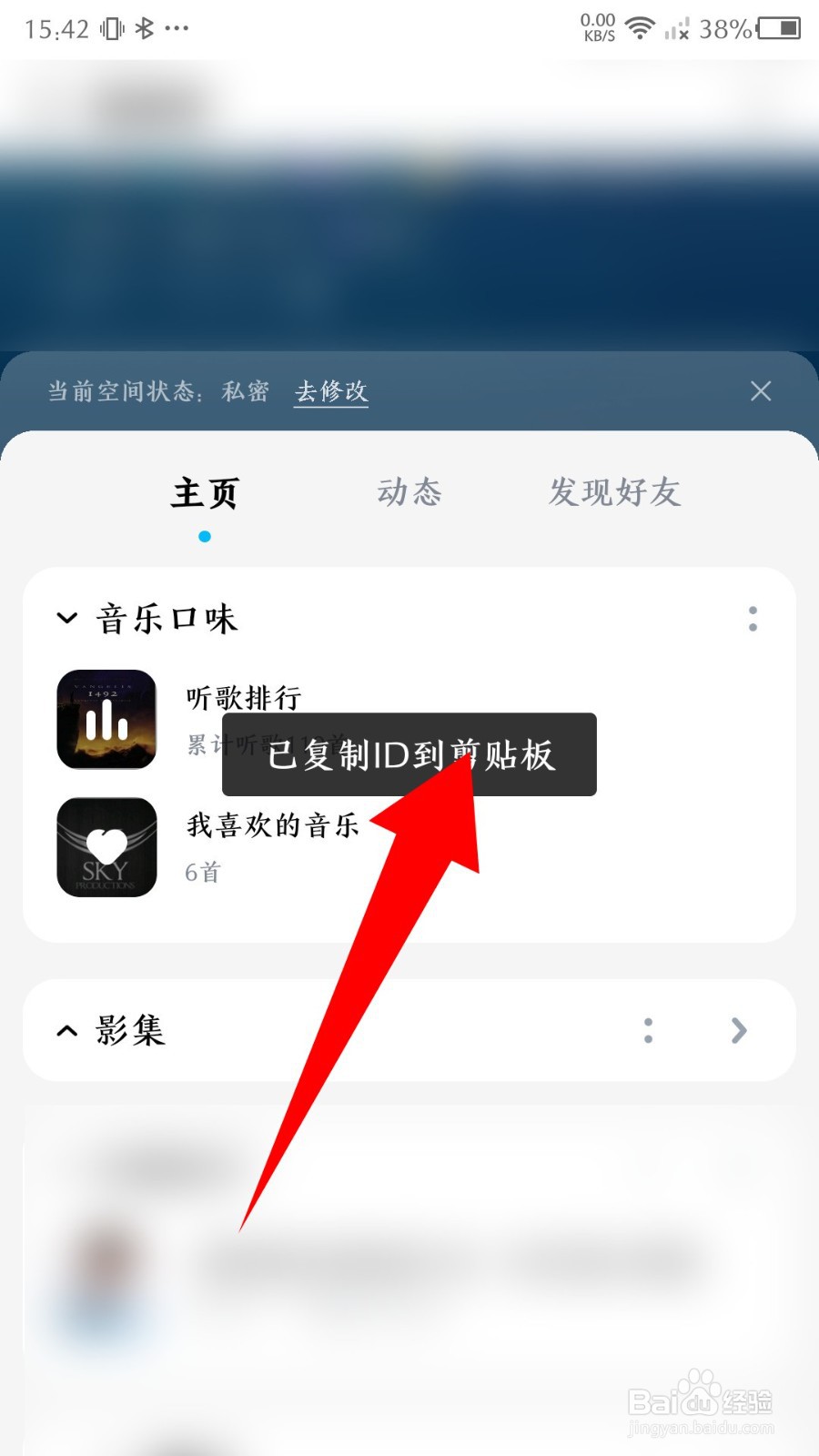Switch to the 发现好友 tab
The image size is (819, 1456).
click(614, 493)
